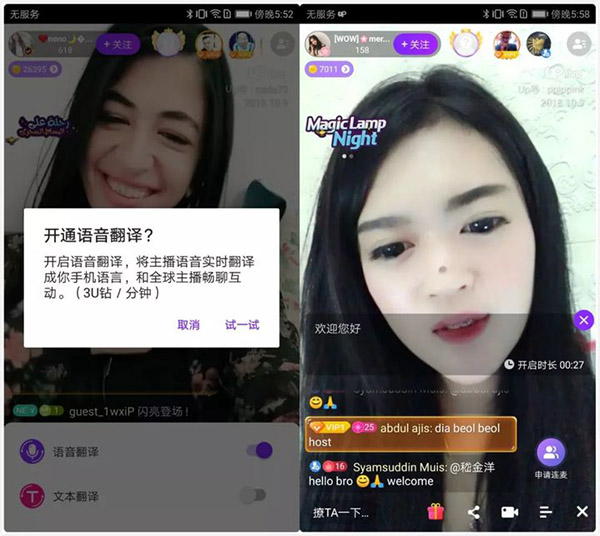Close the live room with bottom X
Screen dimensions: 600x536
(582, 512)
